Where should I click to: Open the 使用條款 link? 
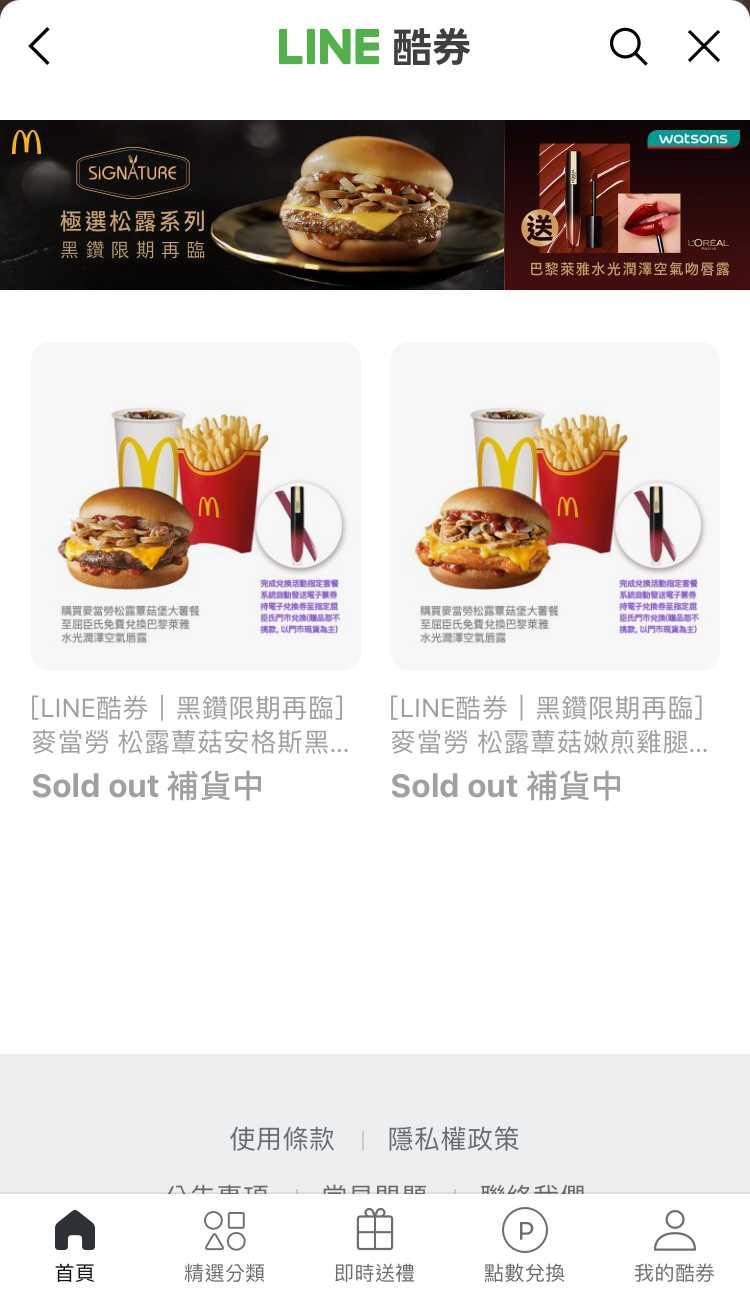click(282, 1139)
